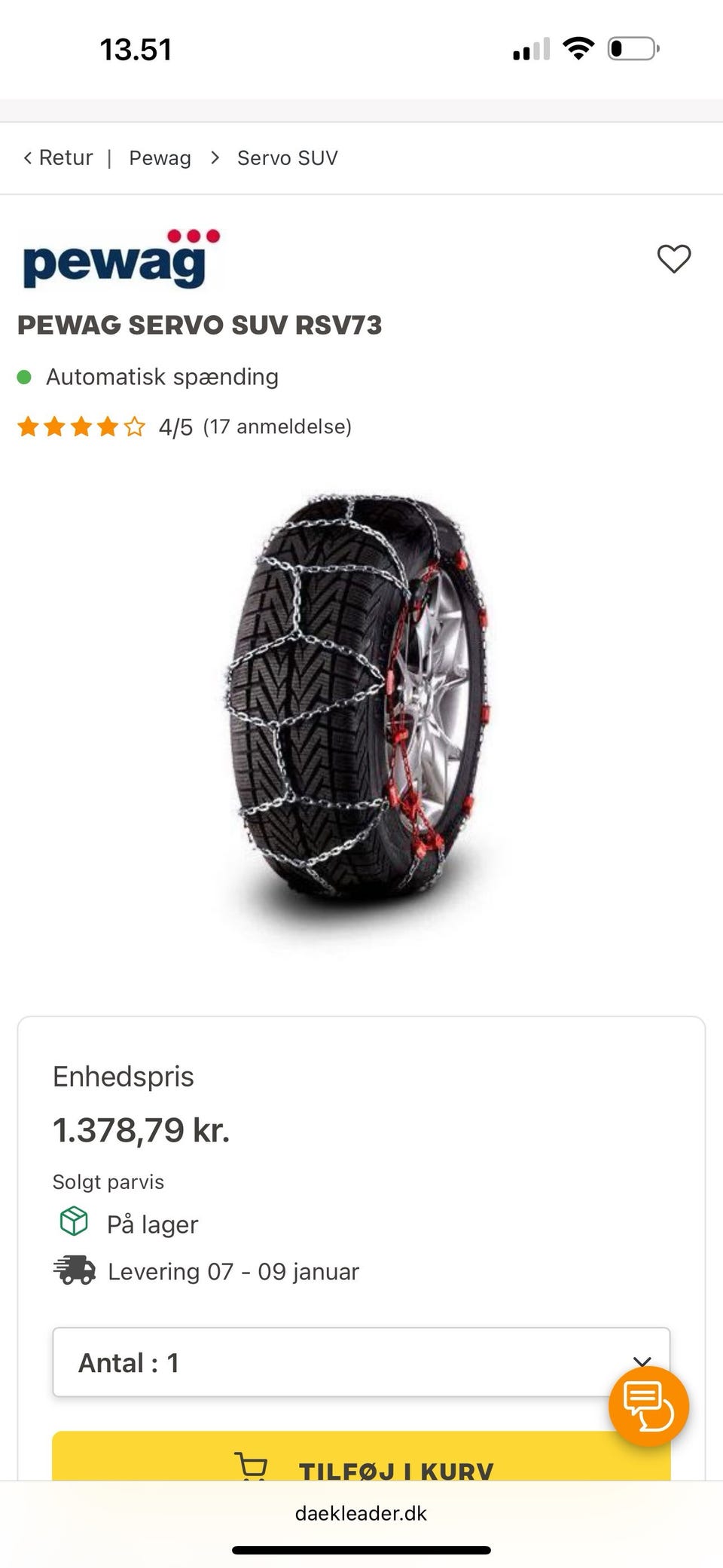Open the orange live chat bubble
Image resolution: width=723 pixels, height=1568 pixels.
point(648,1406)
